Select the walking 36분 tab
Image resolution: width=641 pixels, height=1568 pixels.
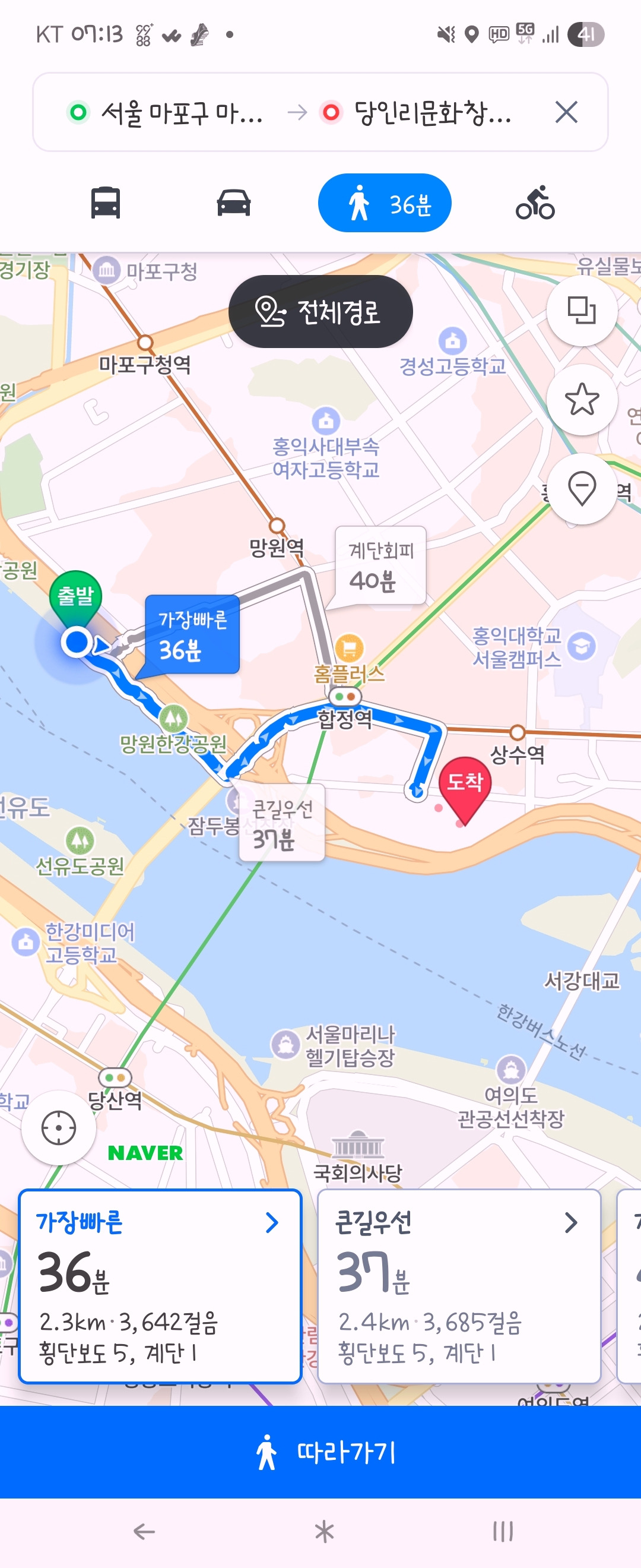tap(385, 203)
